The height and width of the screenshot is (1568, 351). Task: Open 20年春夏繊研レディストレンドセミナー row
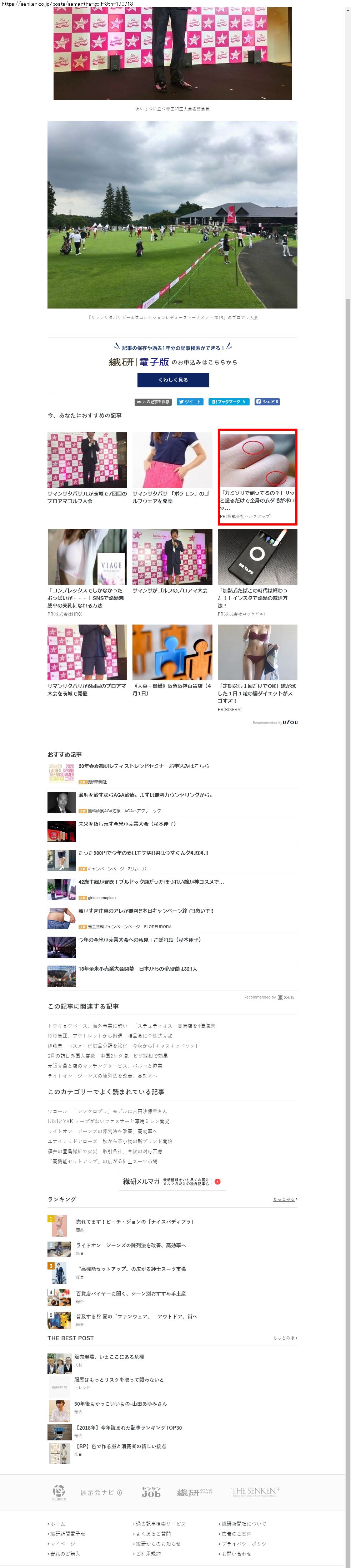click(x=143, y=766)
